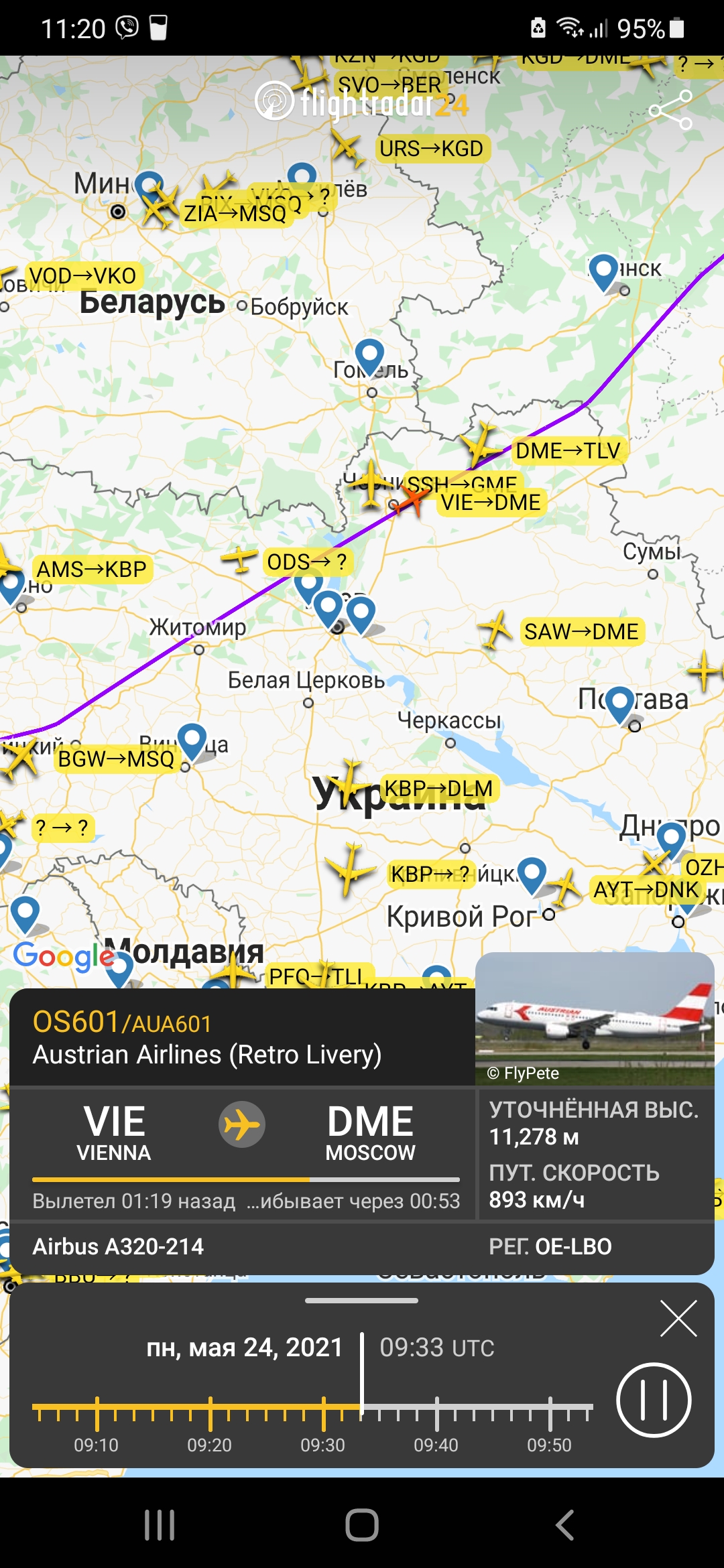Share this flight playback
Screen dimensions: 724x1568
[670, 110]
